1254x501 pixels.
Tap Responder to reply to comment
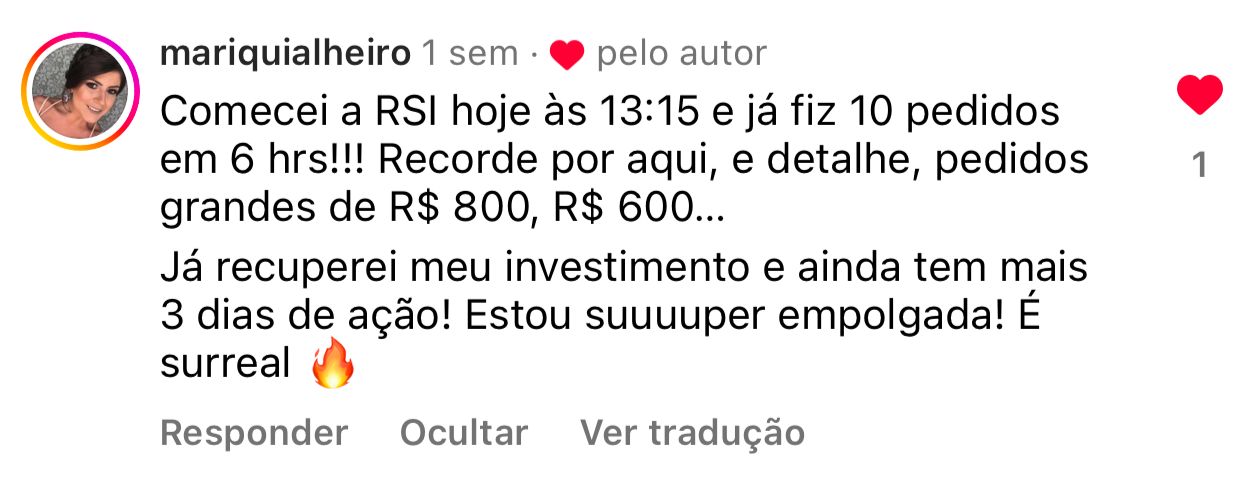254,433
